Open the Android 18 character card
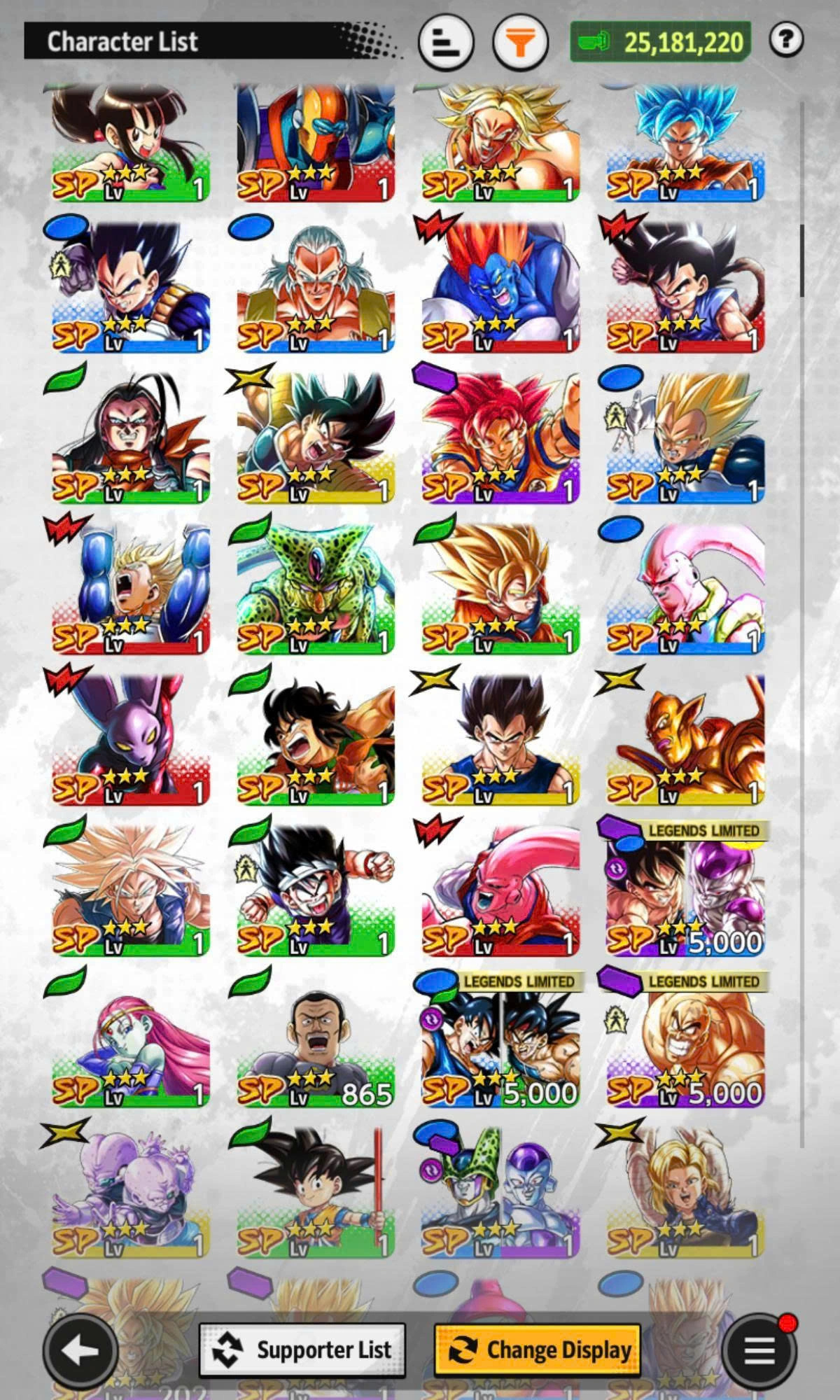 tap(685, 1193)
